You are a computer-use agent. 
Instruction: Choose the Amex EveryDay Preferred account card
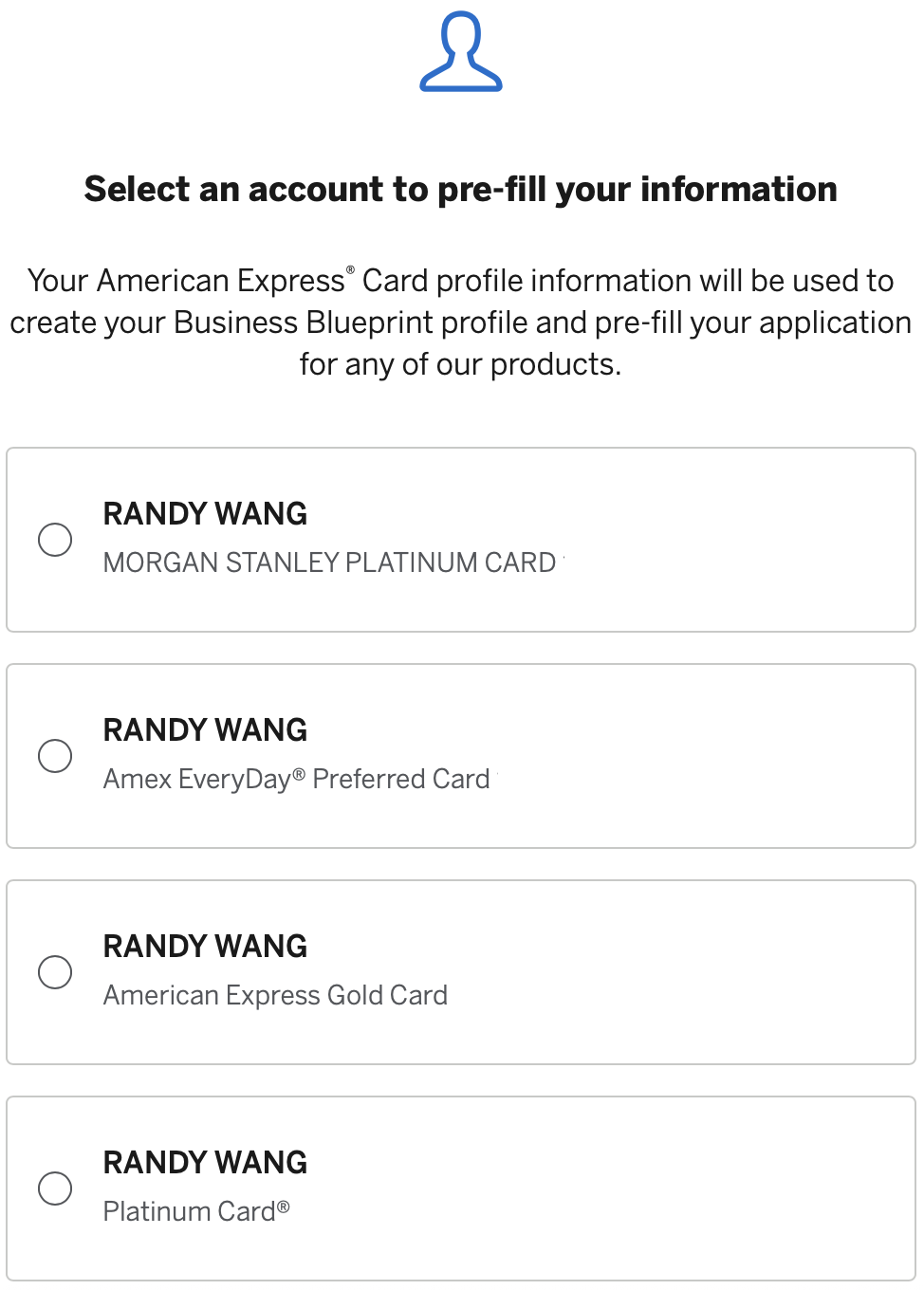click(461, 754)
